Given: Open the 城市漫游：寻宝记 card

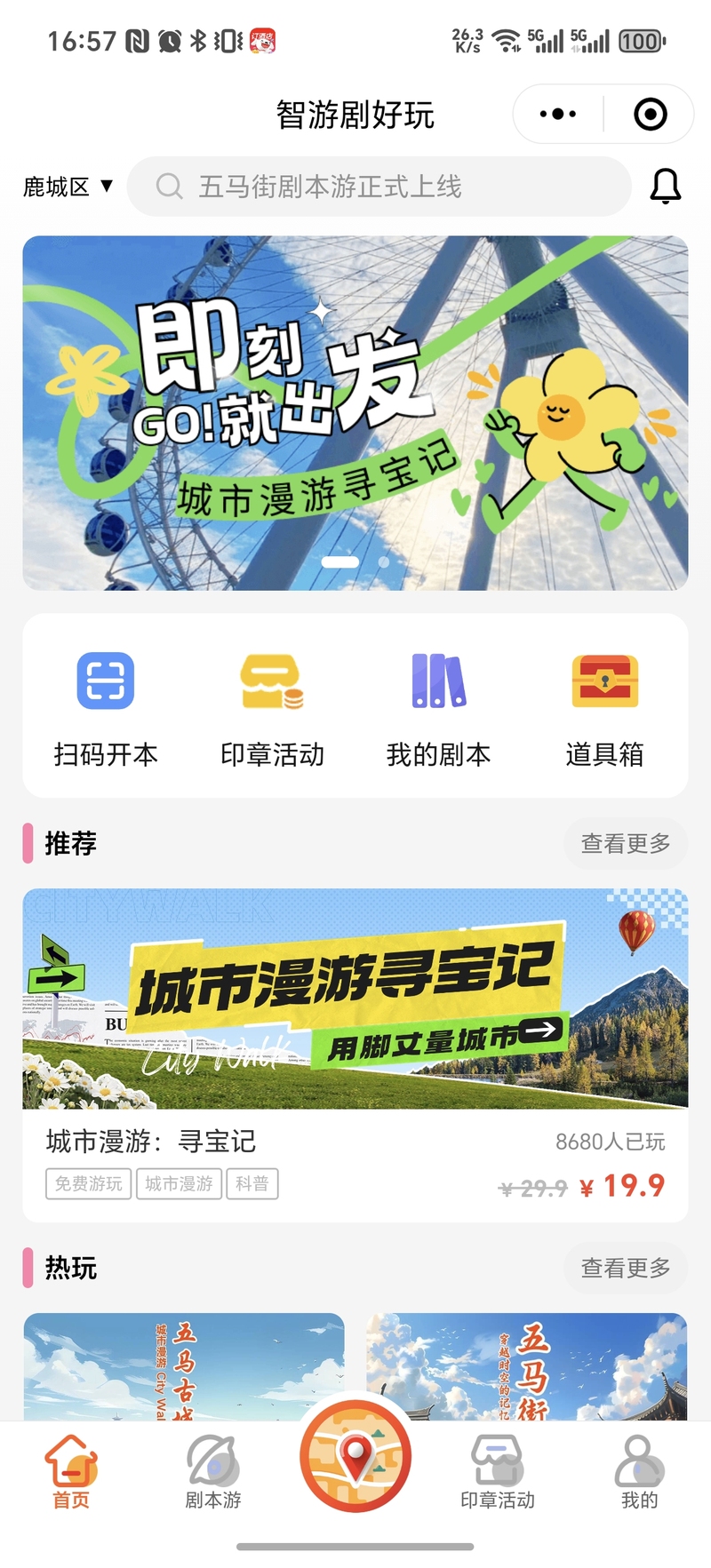Looking at the screenshot, I should (x=355, y=1055).
